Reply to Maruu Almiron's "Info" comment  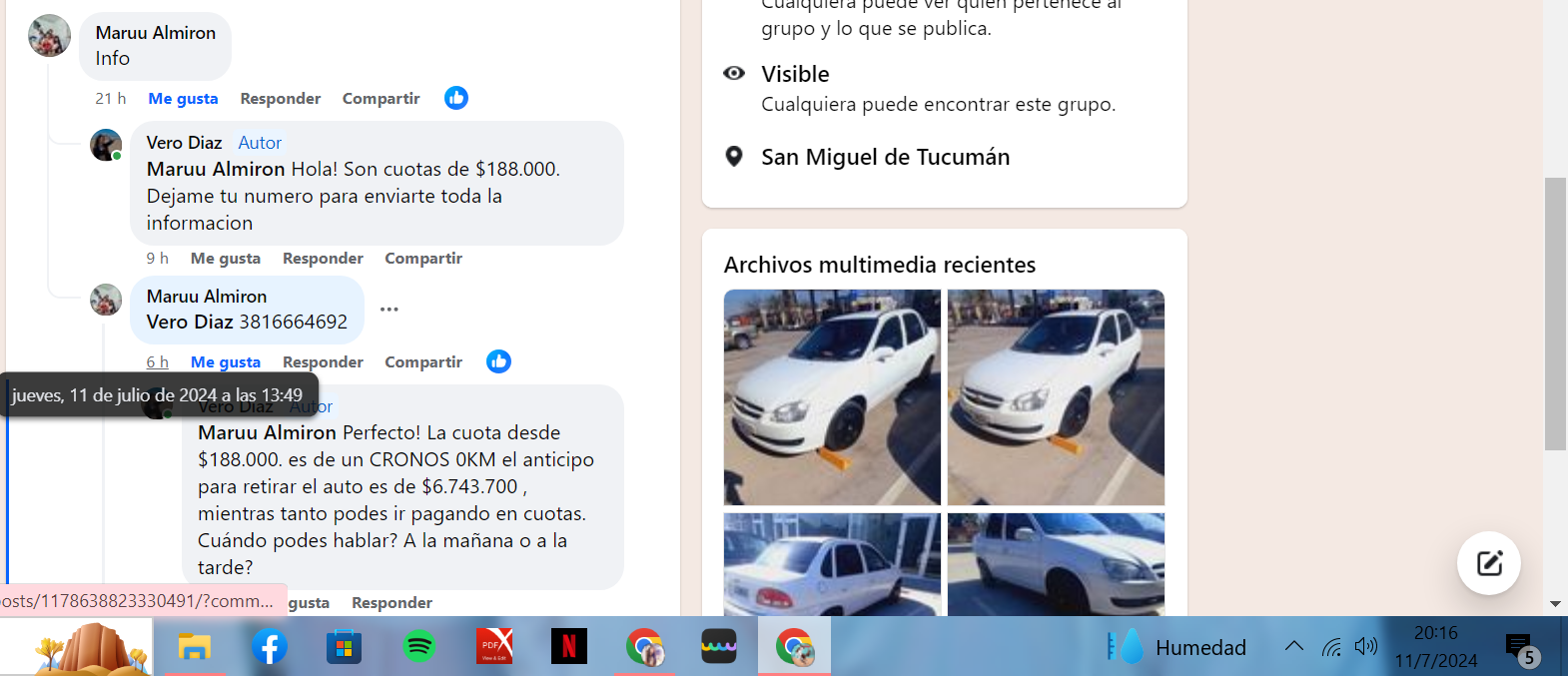[x=280, y=98]
